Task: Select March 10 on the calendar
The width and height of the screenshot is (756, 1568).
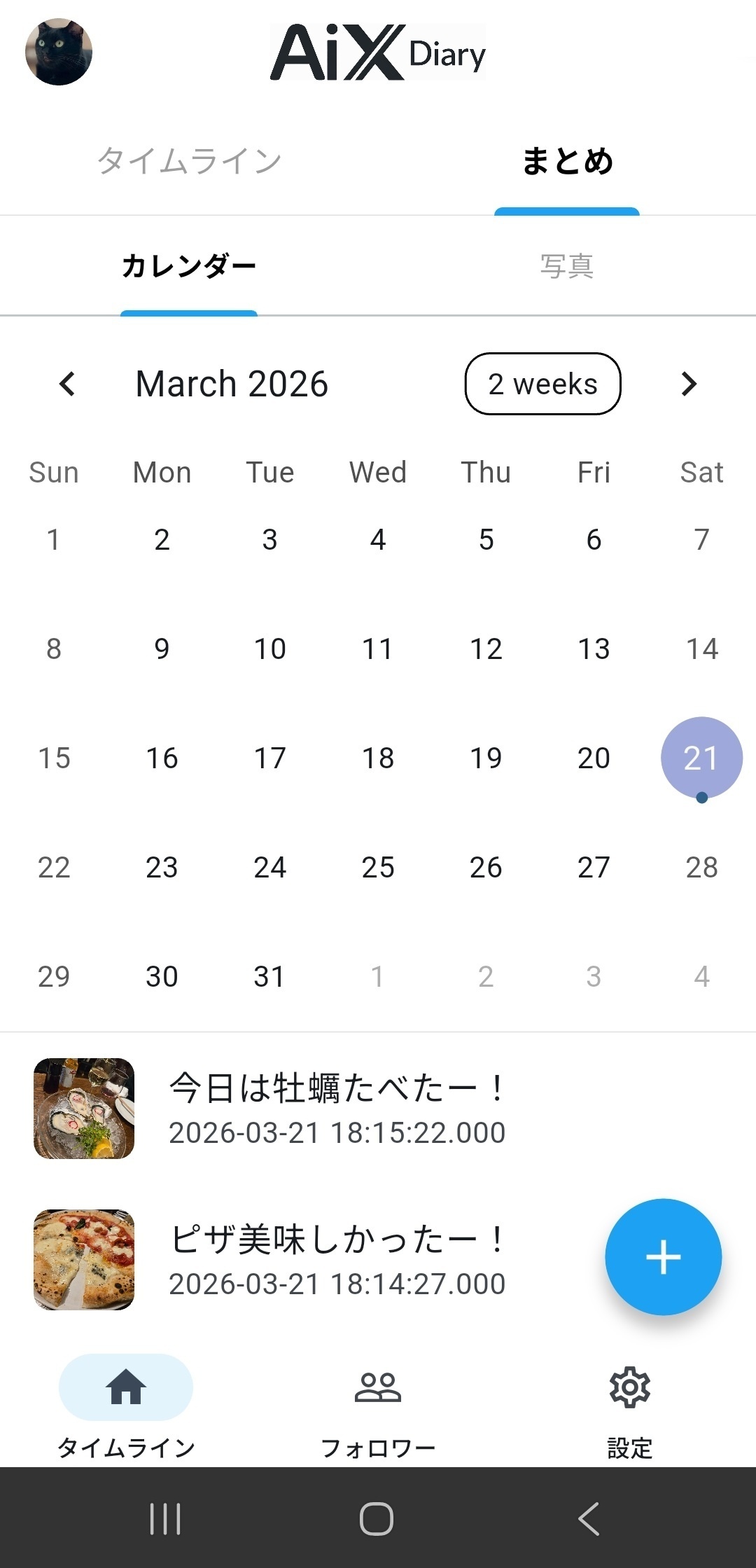Action: pos(269,648)
